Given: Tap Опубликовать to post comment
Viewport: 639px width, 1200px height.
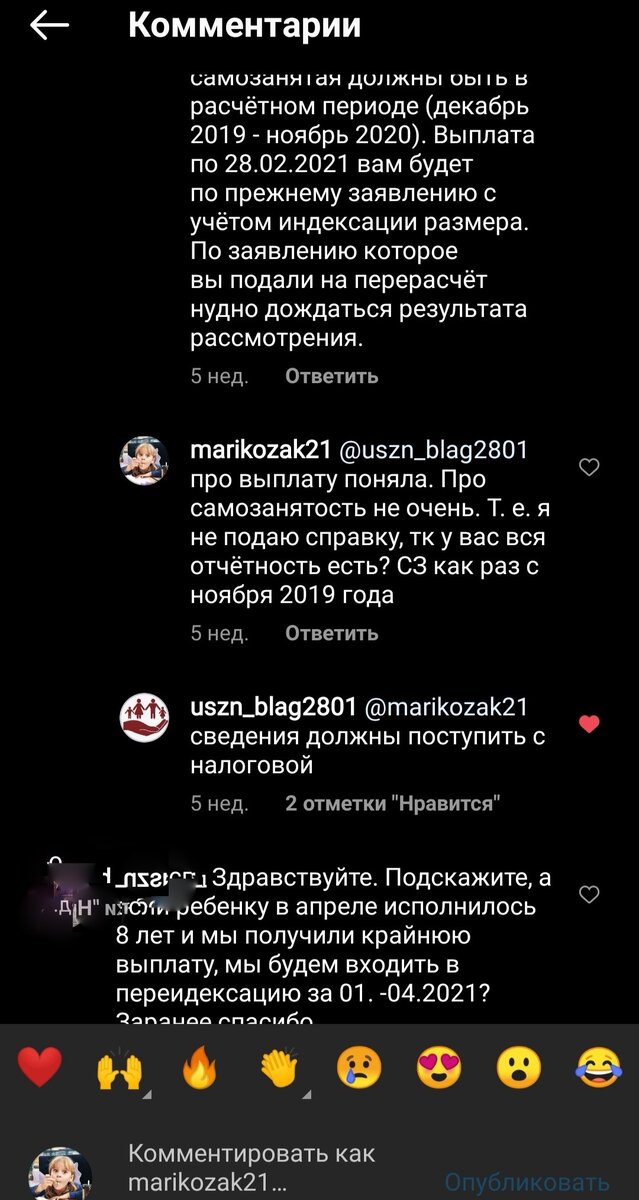Looking at the screenshot, I should tap(527, 1183).
